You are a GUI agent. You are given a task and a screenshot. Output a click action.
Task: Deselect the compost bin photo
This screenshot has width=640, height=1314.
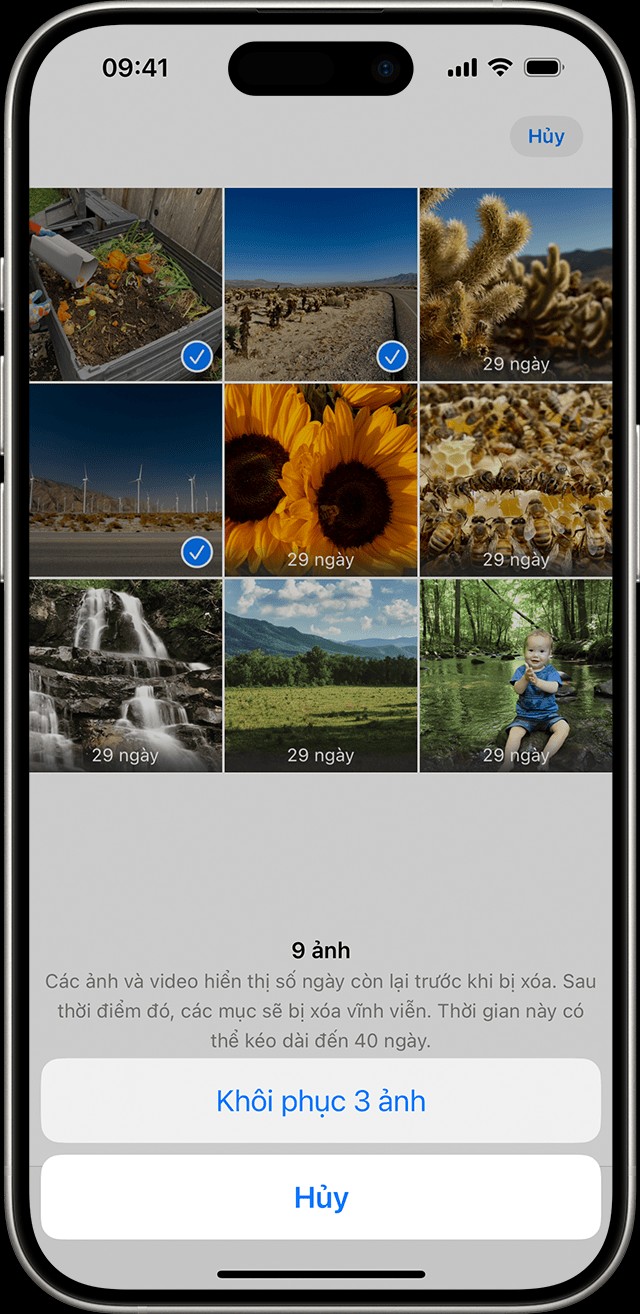point(126,284)
